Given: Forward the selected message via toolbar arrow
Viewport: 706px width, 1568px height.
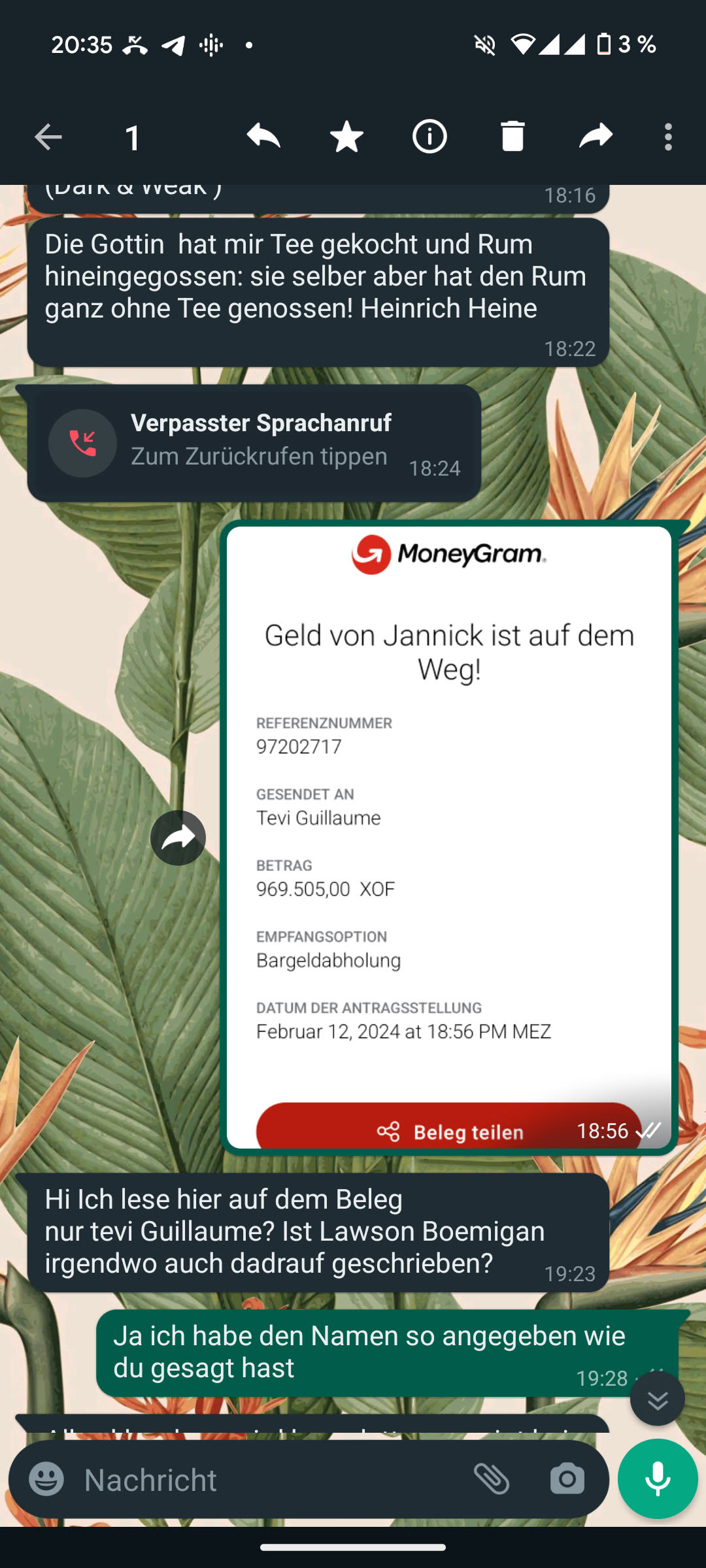Looking at the screenshot, I should coord(596,137).
